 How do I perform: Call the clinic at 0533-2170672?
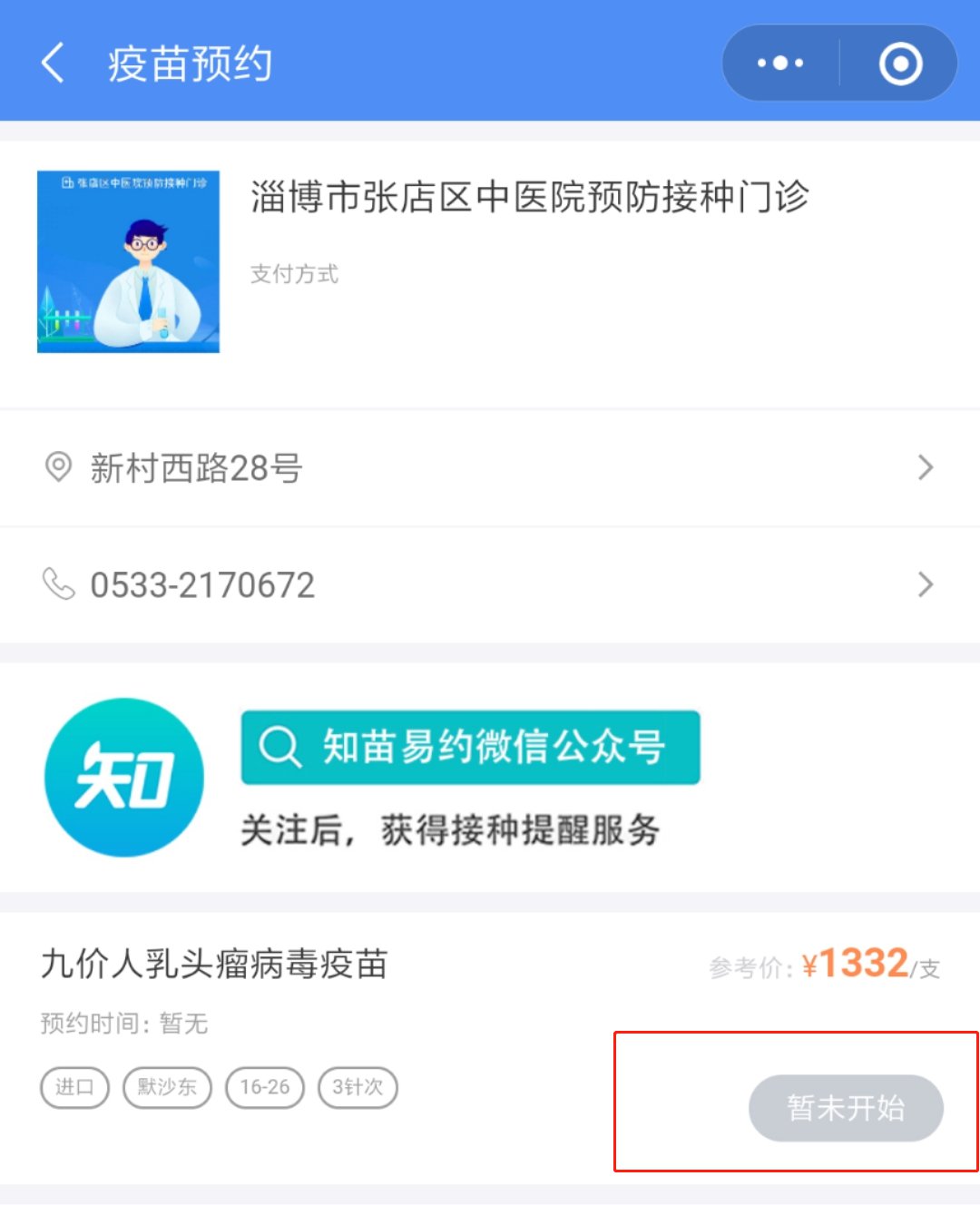(490, 585)
